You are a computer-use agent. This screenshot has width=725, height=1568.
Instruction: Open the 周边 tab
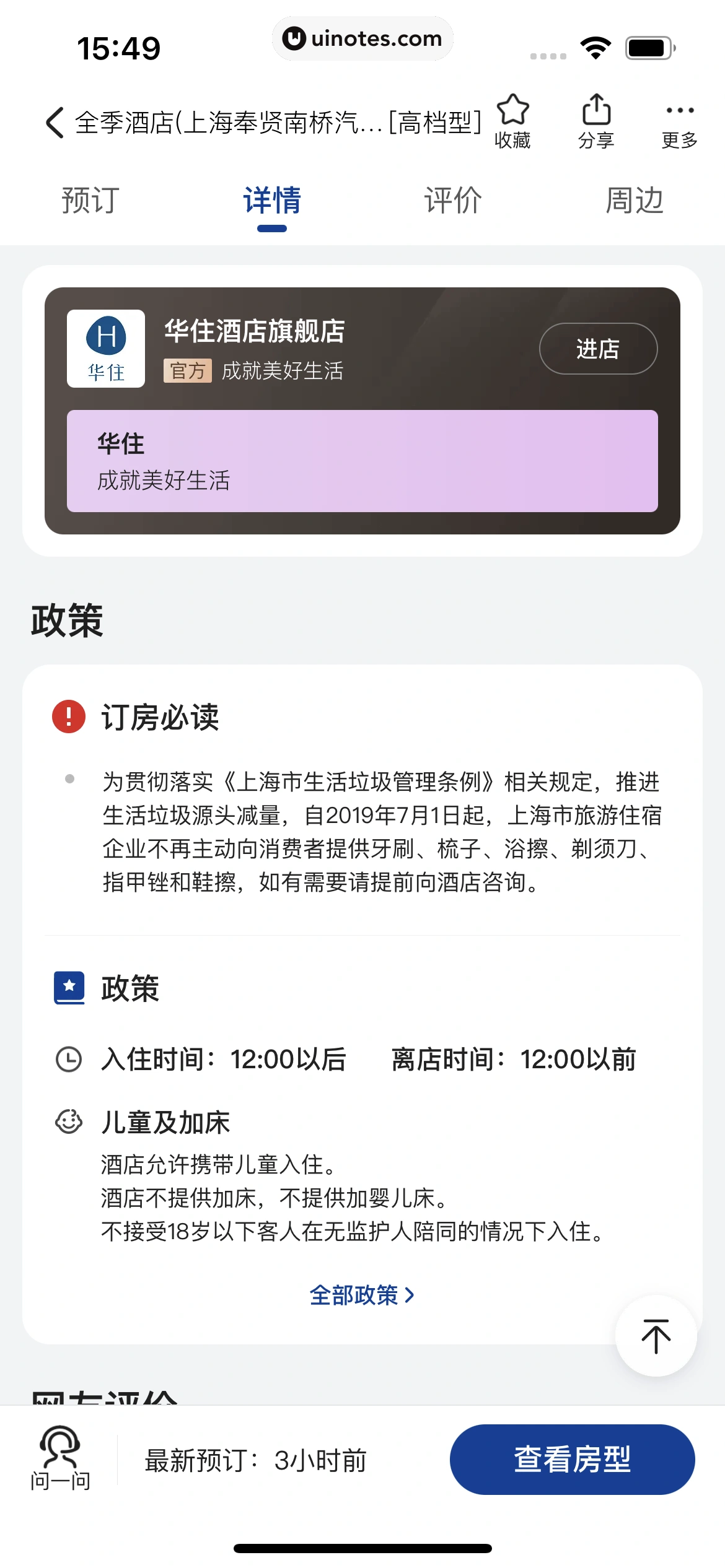pos(634,201)
